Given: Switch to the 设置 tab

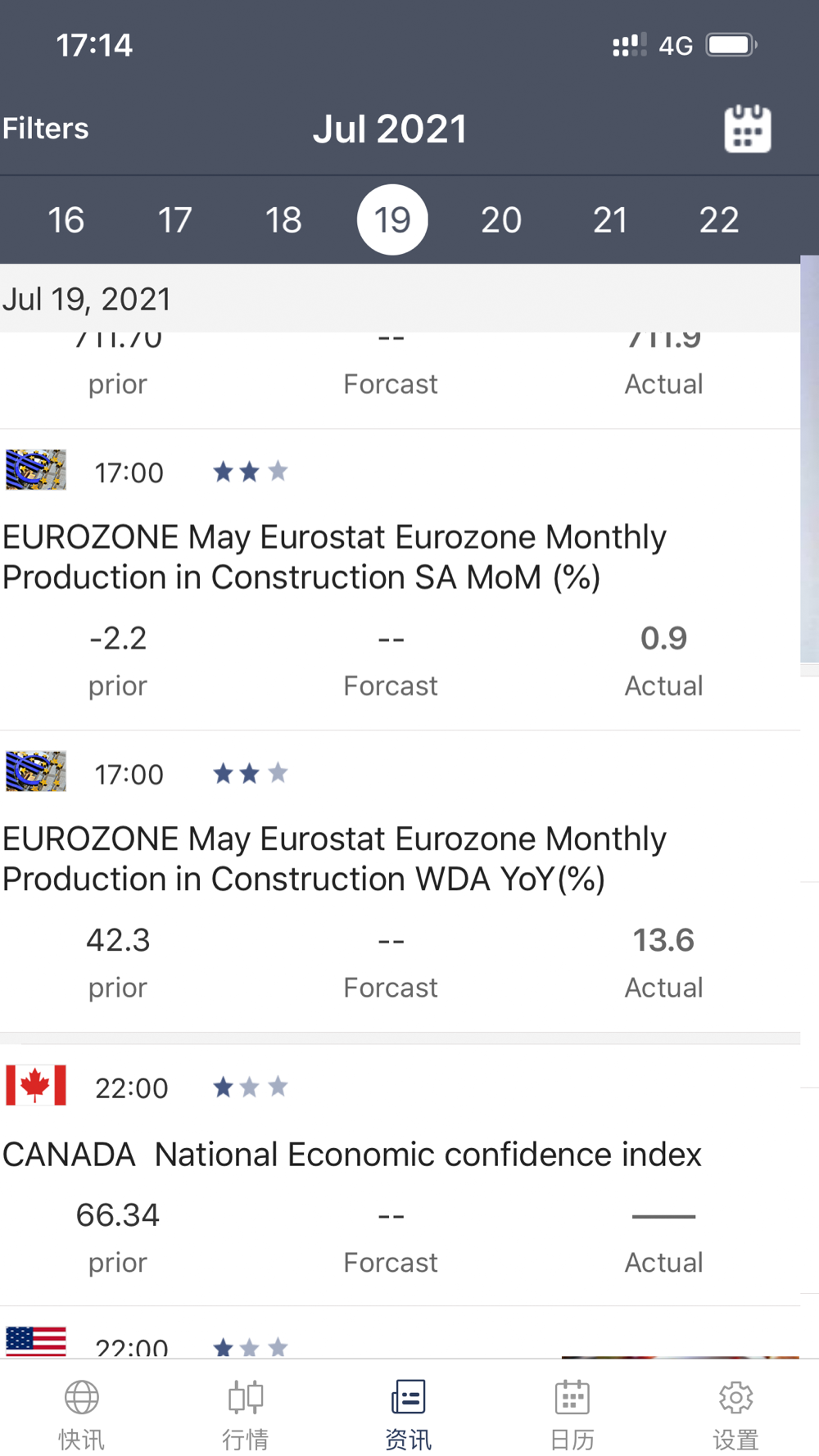Looking at the screenshot, I should tap(735, 1414).
